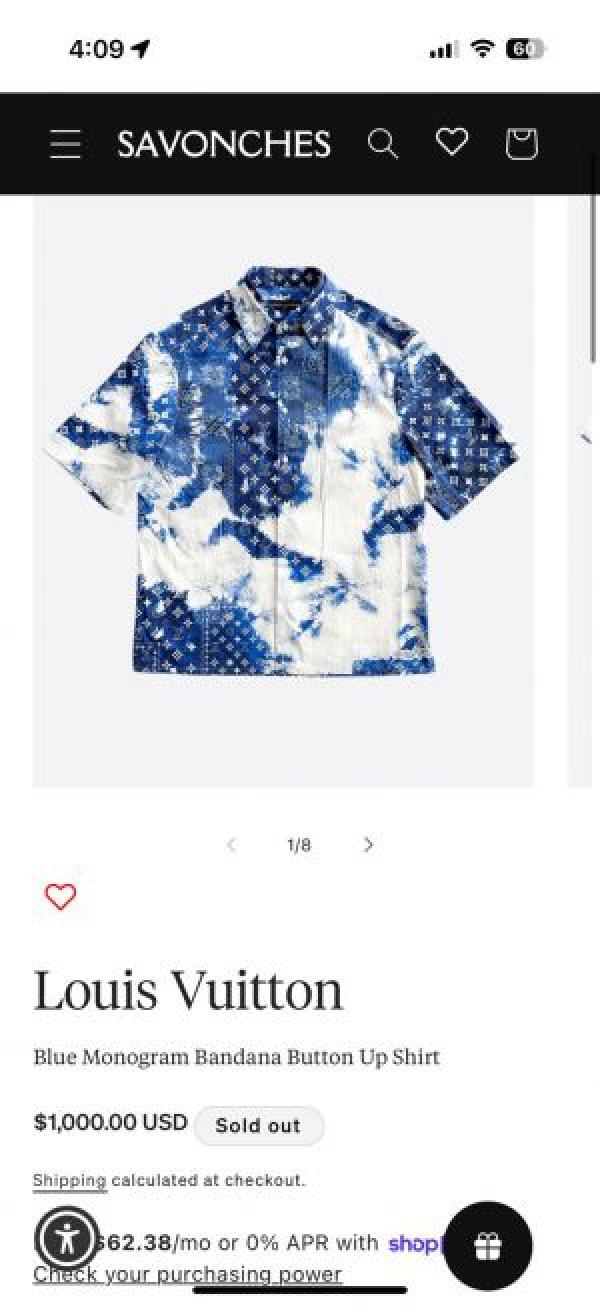Go to the SAVONCHES home page

[x=224, y=145]
